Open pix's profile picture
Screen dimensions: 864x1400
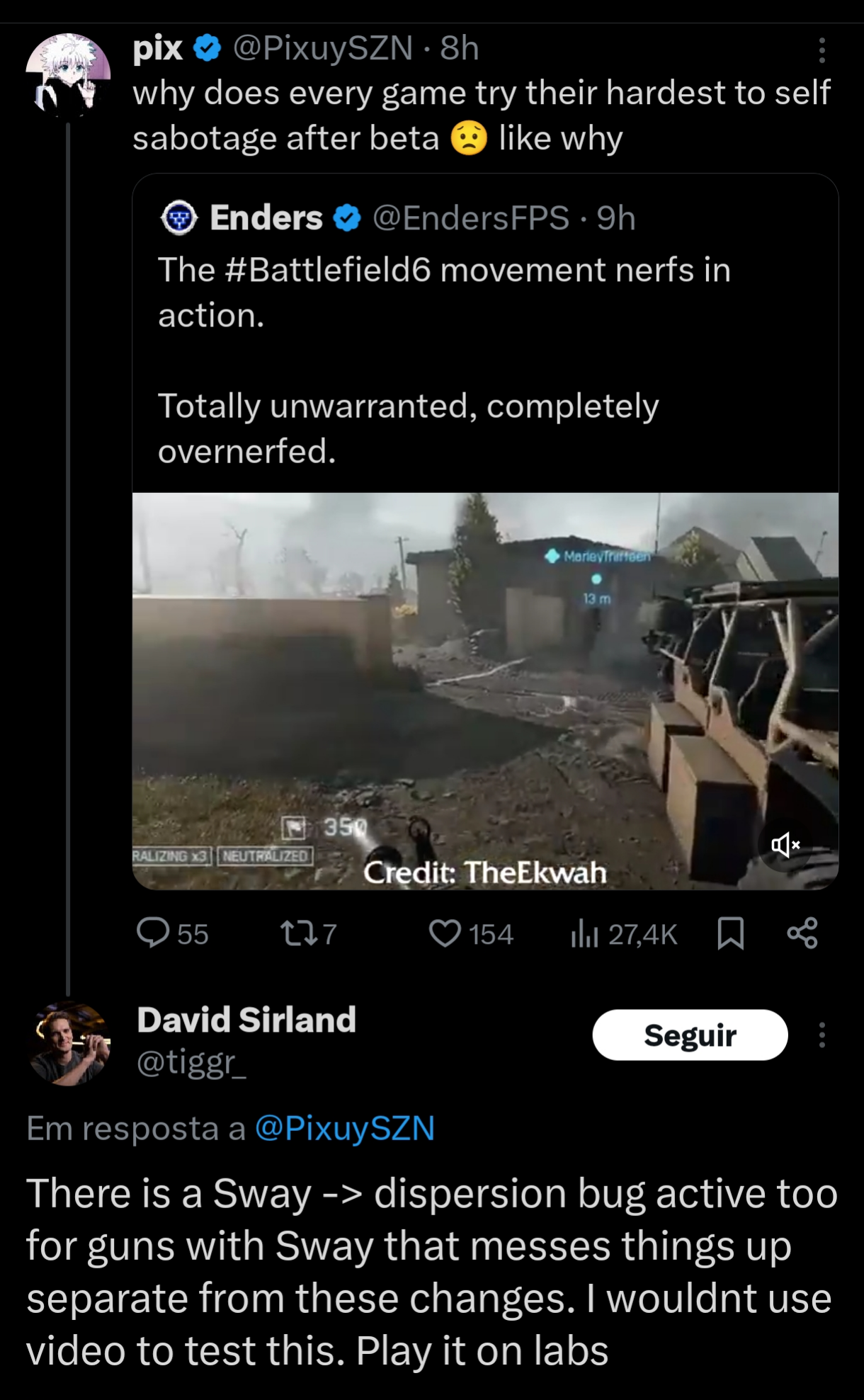[68, 74]
